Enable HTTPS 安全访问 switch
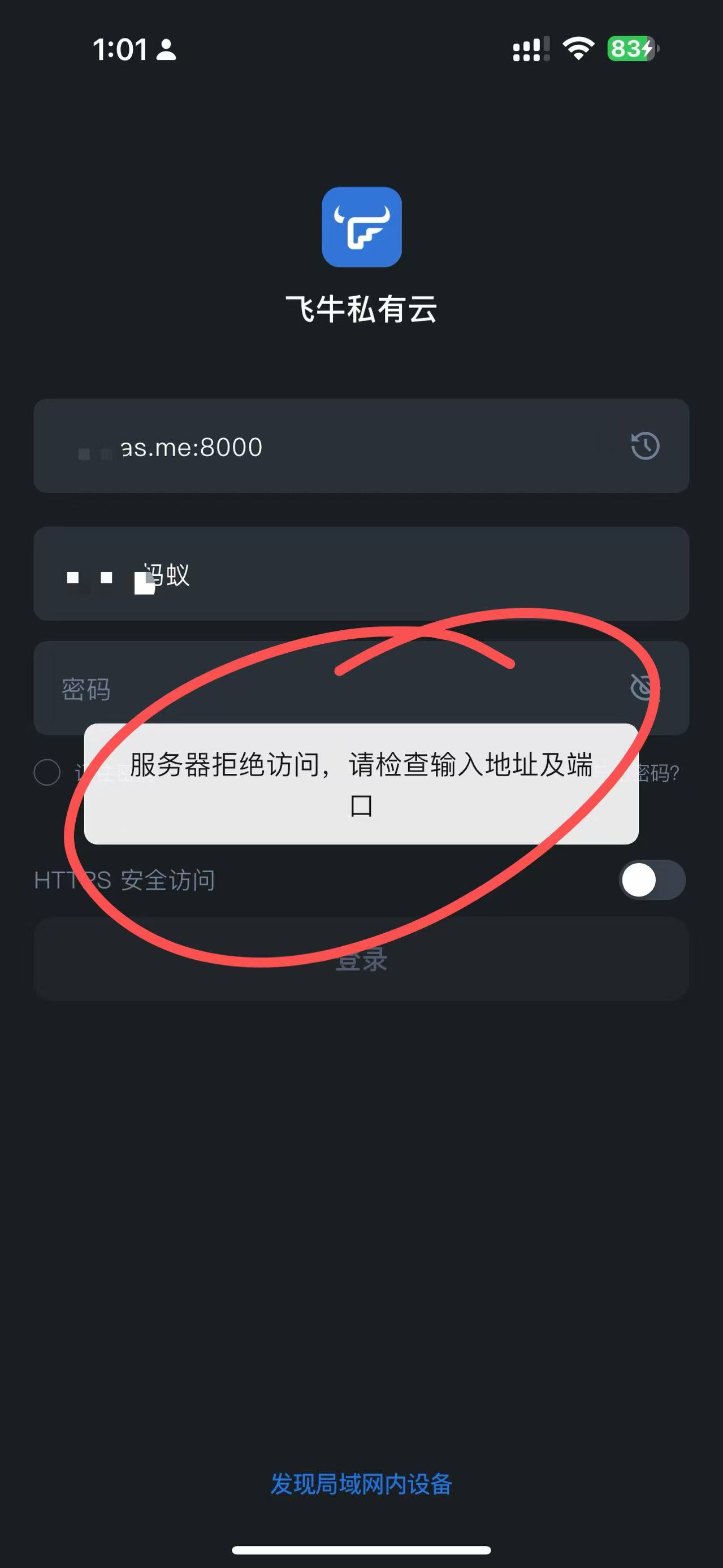This screenshot has height=1568, width=723. click(652, 880)
